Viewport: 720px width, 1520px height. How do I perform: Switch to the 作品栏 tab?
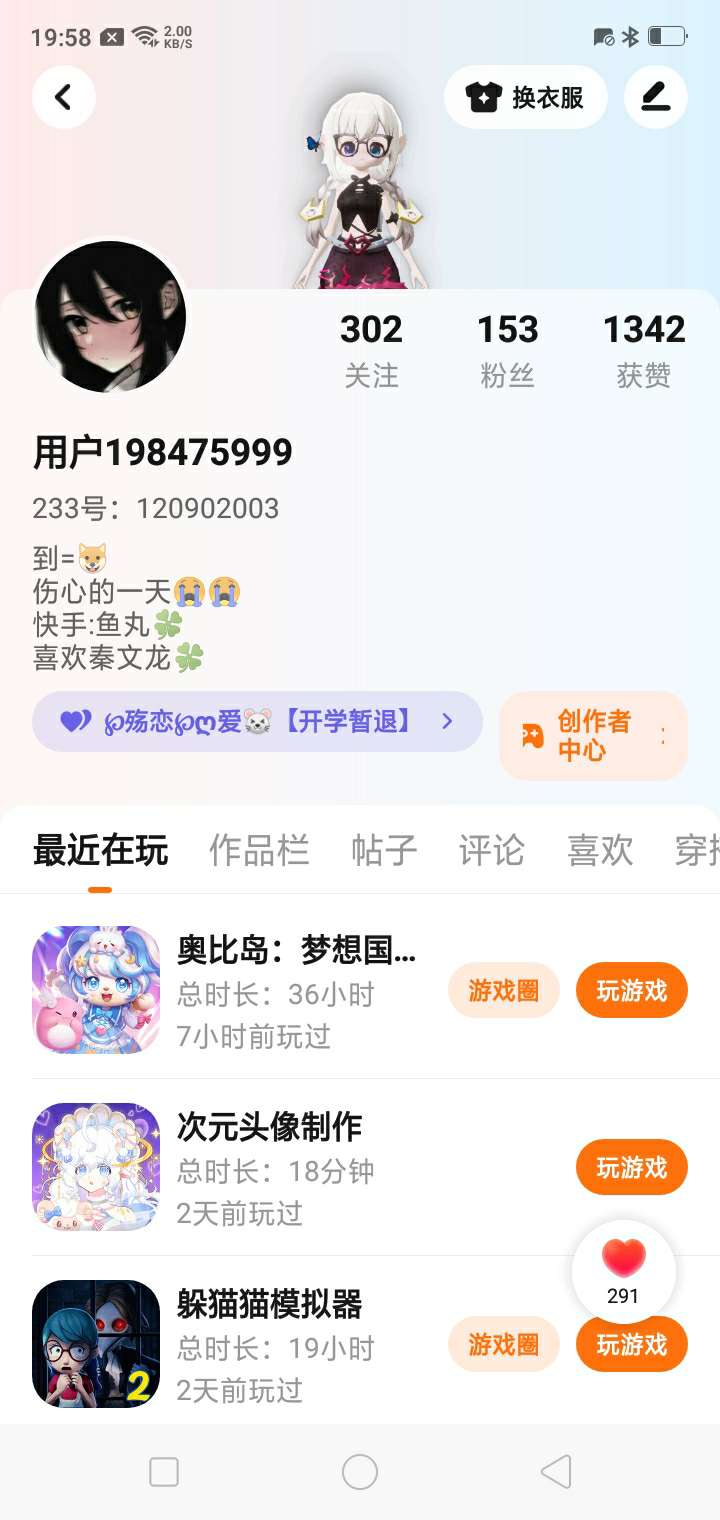(x=259, y=850)
